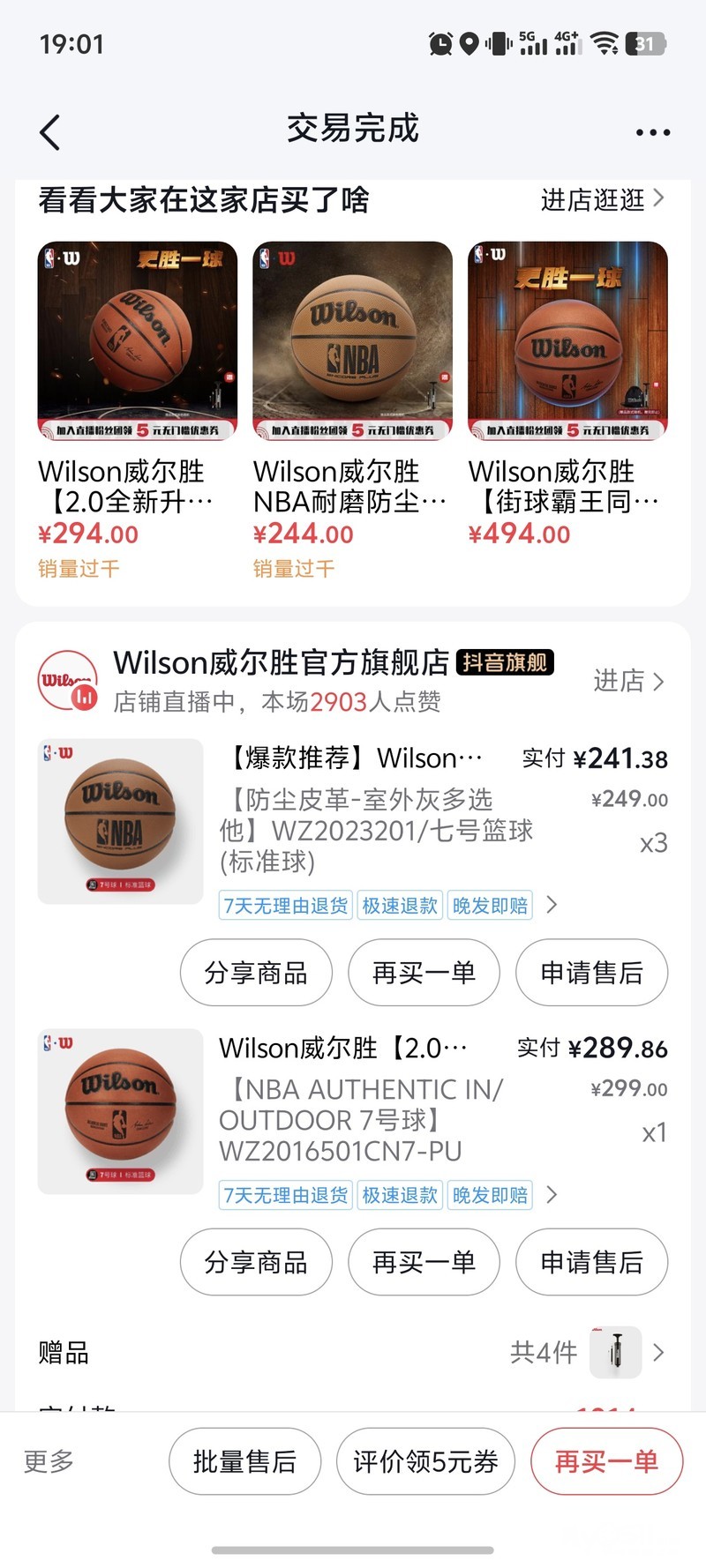Reorder the NBA AUTHENTIC ball with 再买一单
706x1568 pixels.
(424, 1262)
